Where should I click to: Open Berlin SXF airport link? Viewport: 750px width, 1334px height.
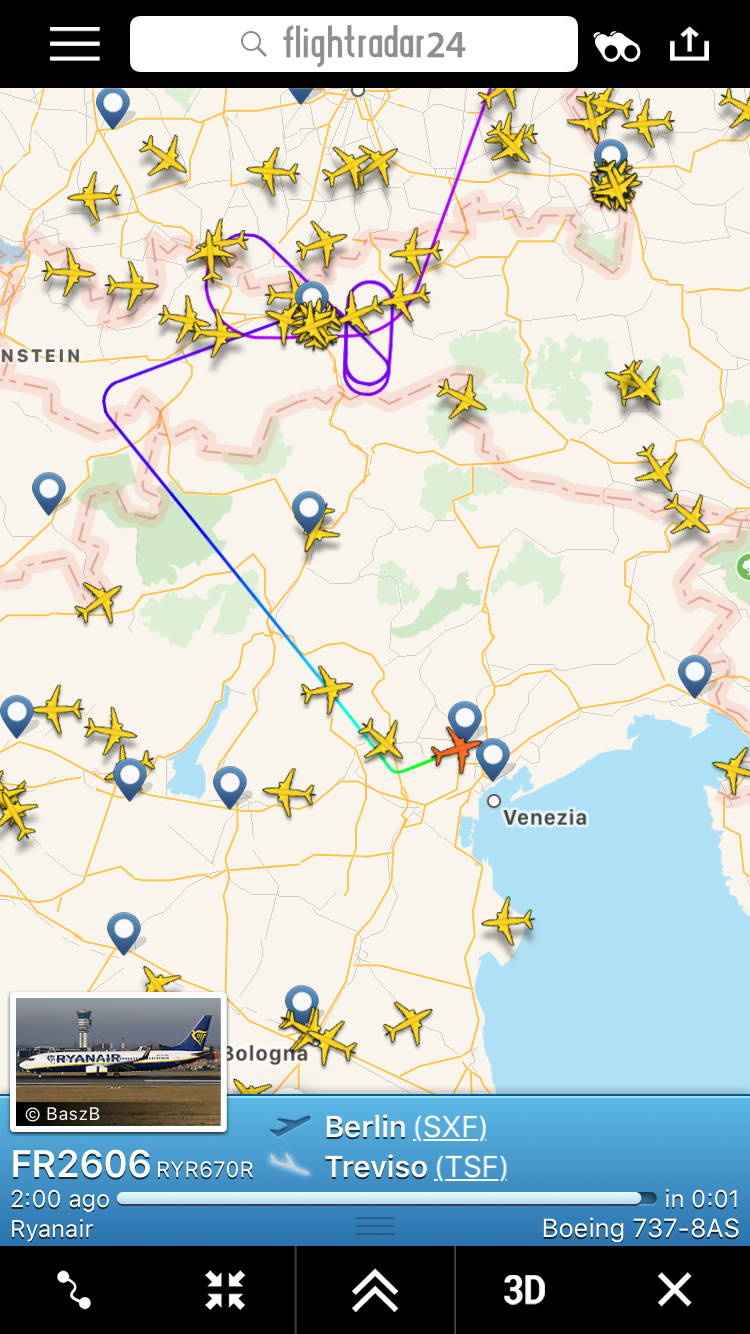coord(449,1127)
